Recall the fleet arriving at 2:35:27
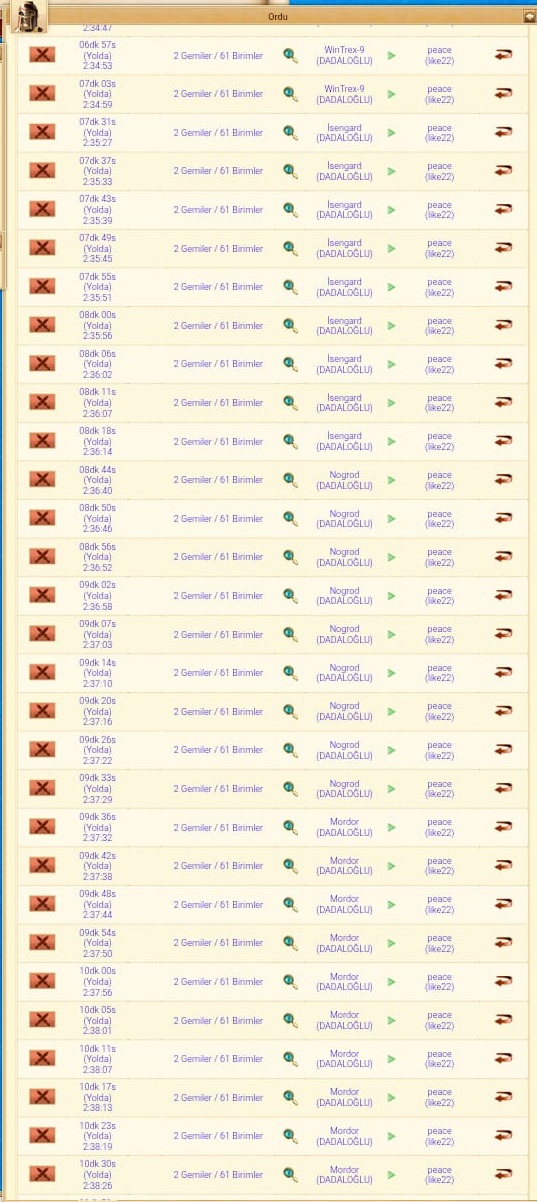The image size is (537, 1202). 503,132
